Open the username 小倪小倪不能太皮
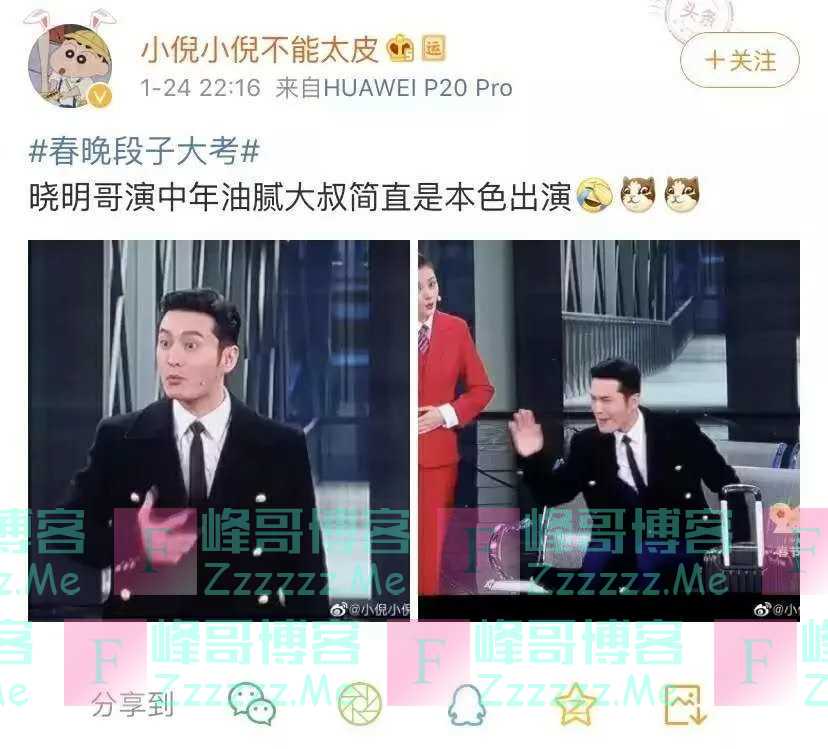The height and width of the screenshot is (749, 828). click(x=259, y=47)
